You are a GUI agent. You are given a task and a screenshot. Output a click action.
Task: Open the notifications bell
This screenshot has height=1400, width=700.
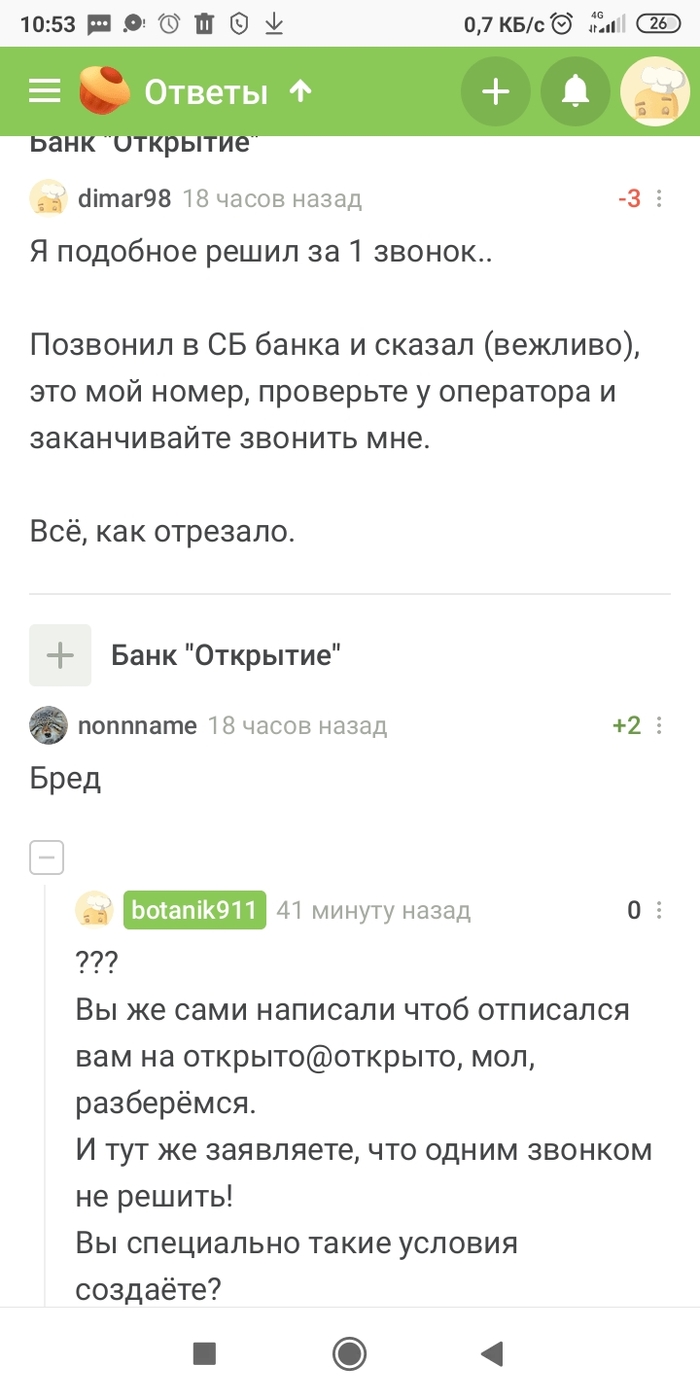[x=575, y=92]
